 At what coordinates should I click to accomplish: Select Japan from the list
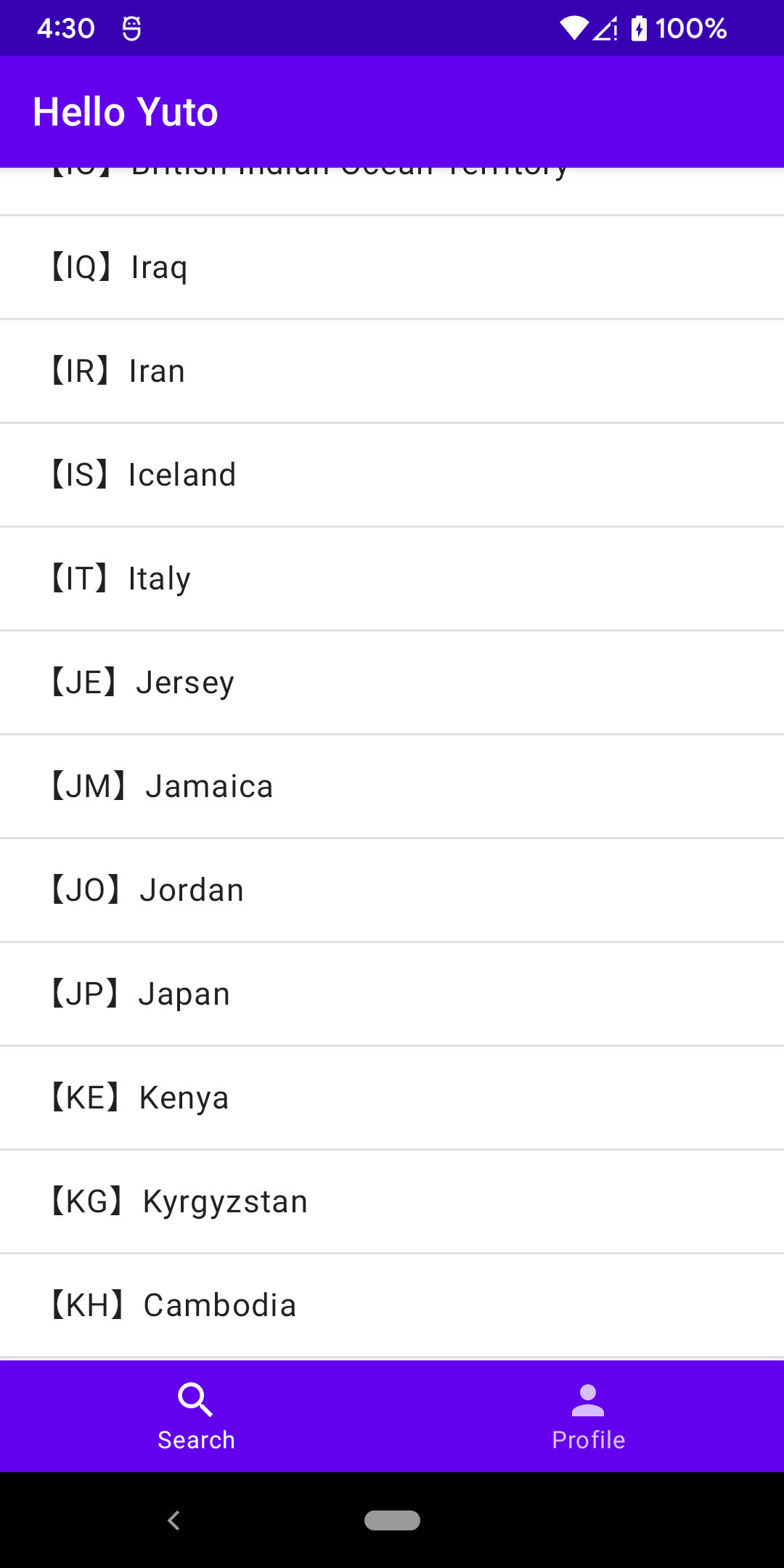point(392,994)
